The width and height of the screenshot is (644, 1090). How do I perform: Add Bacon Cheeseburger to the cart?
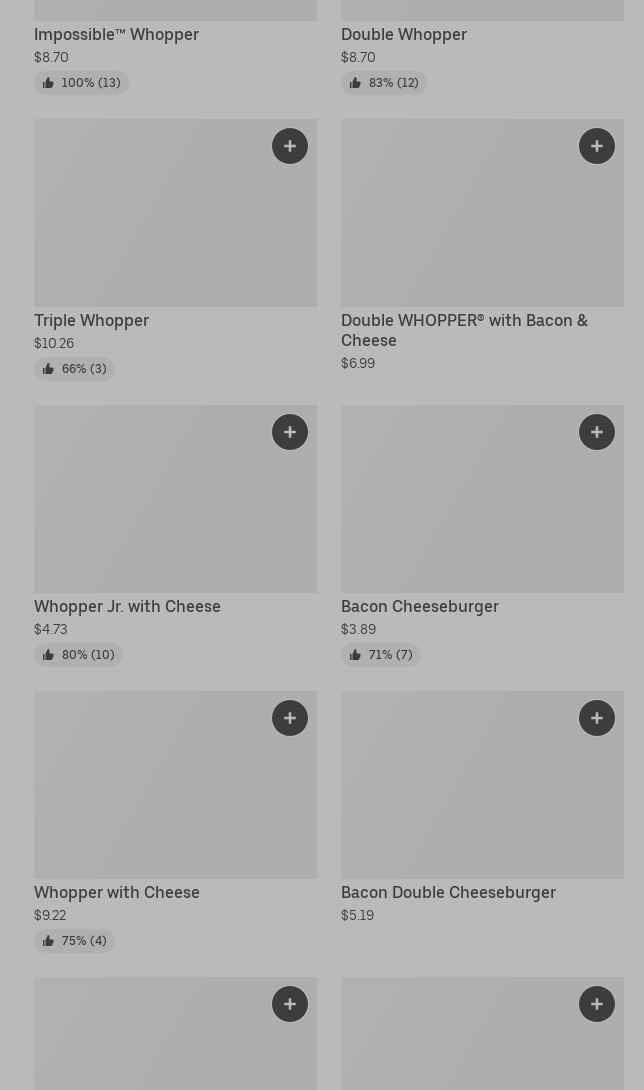click(x=597, y=432)
